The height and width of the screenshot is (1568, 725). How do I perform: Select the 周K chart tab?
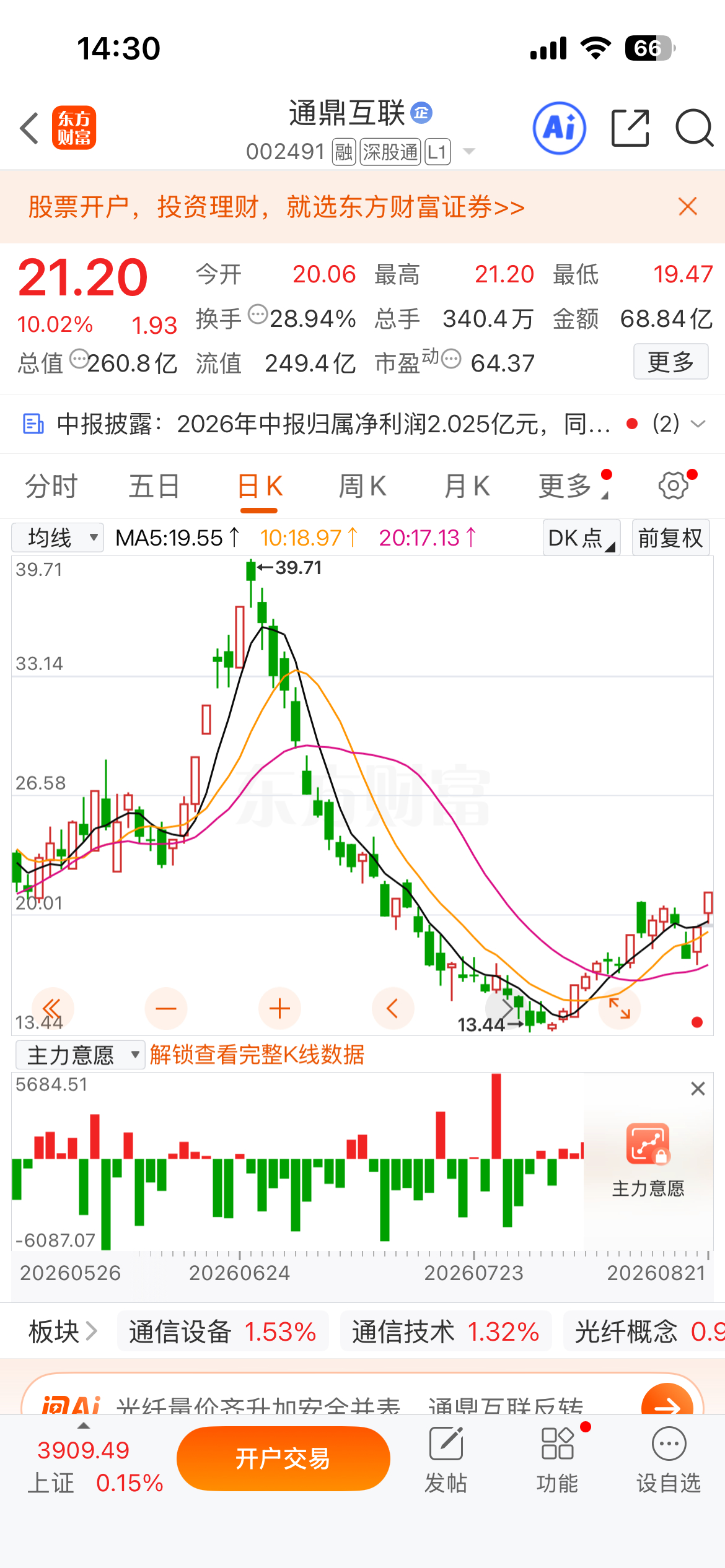click(x=362, y=486)
